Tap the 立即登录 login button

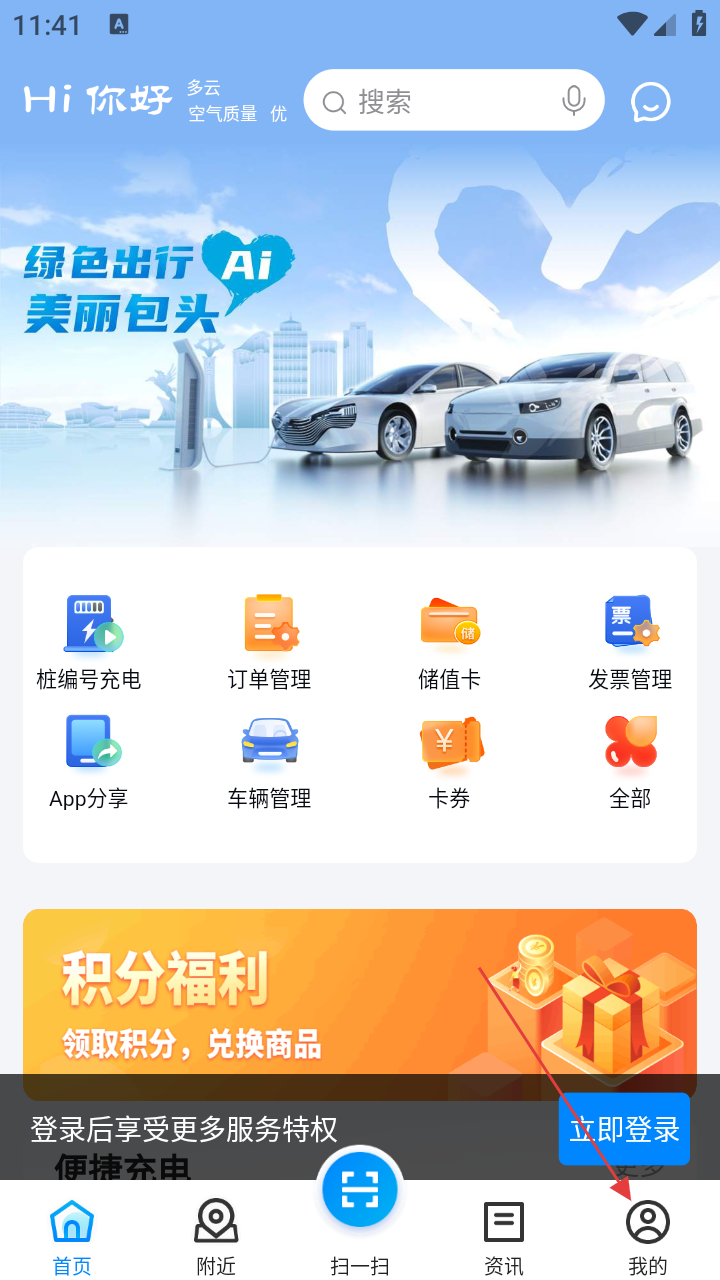point(624,1129)
